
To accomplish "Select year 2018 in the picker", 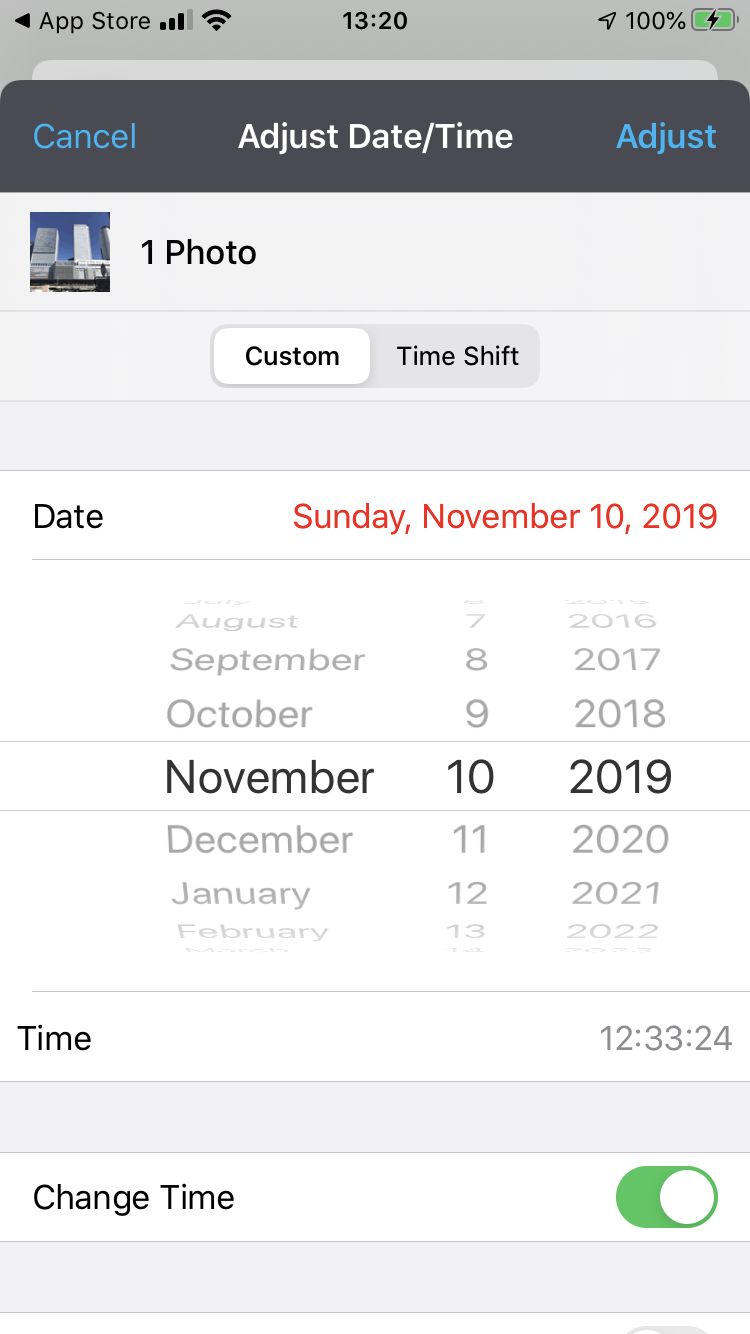I will tap(620, 714).
